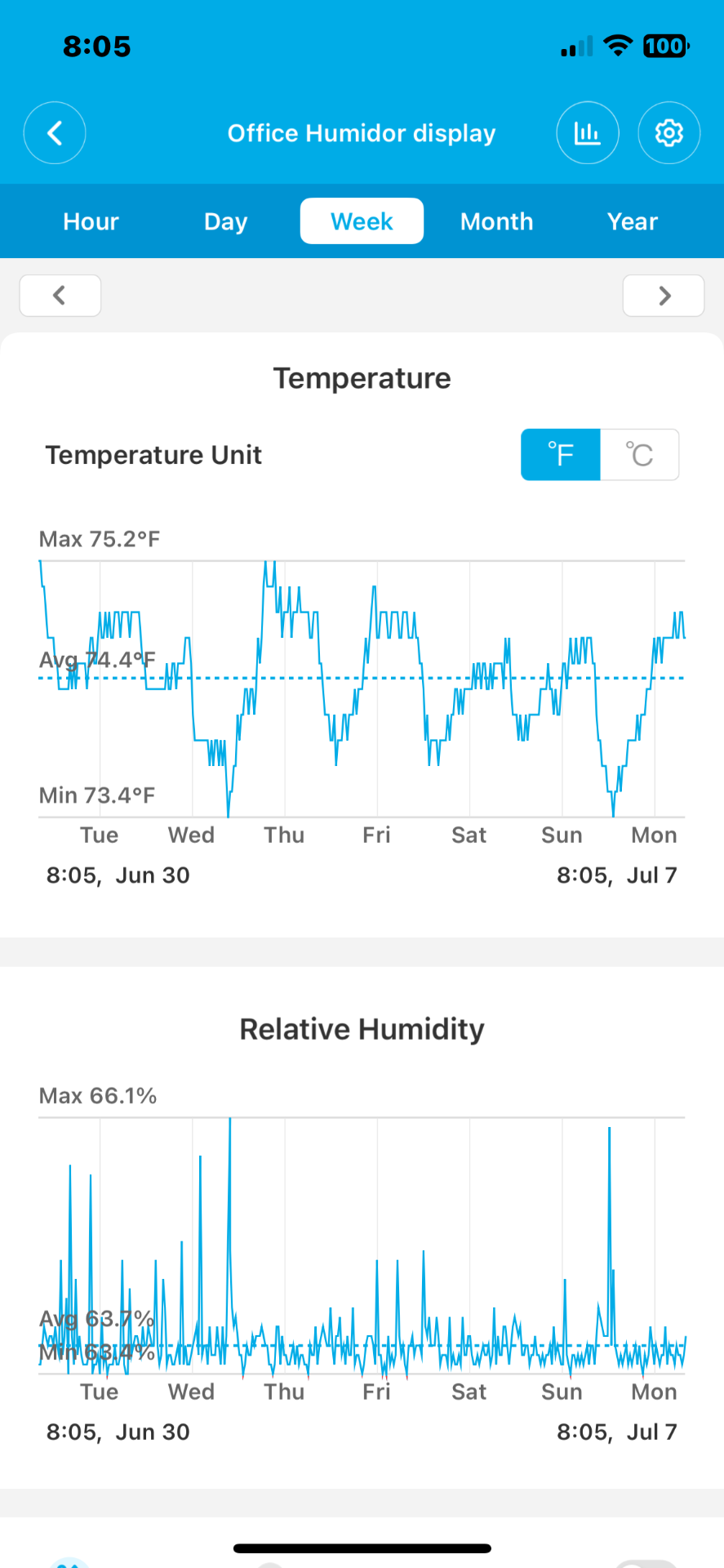This screenshot has height=1568, width=724.
Task: Select the Week tab
Action: click(362, 221)
